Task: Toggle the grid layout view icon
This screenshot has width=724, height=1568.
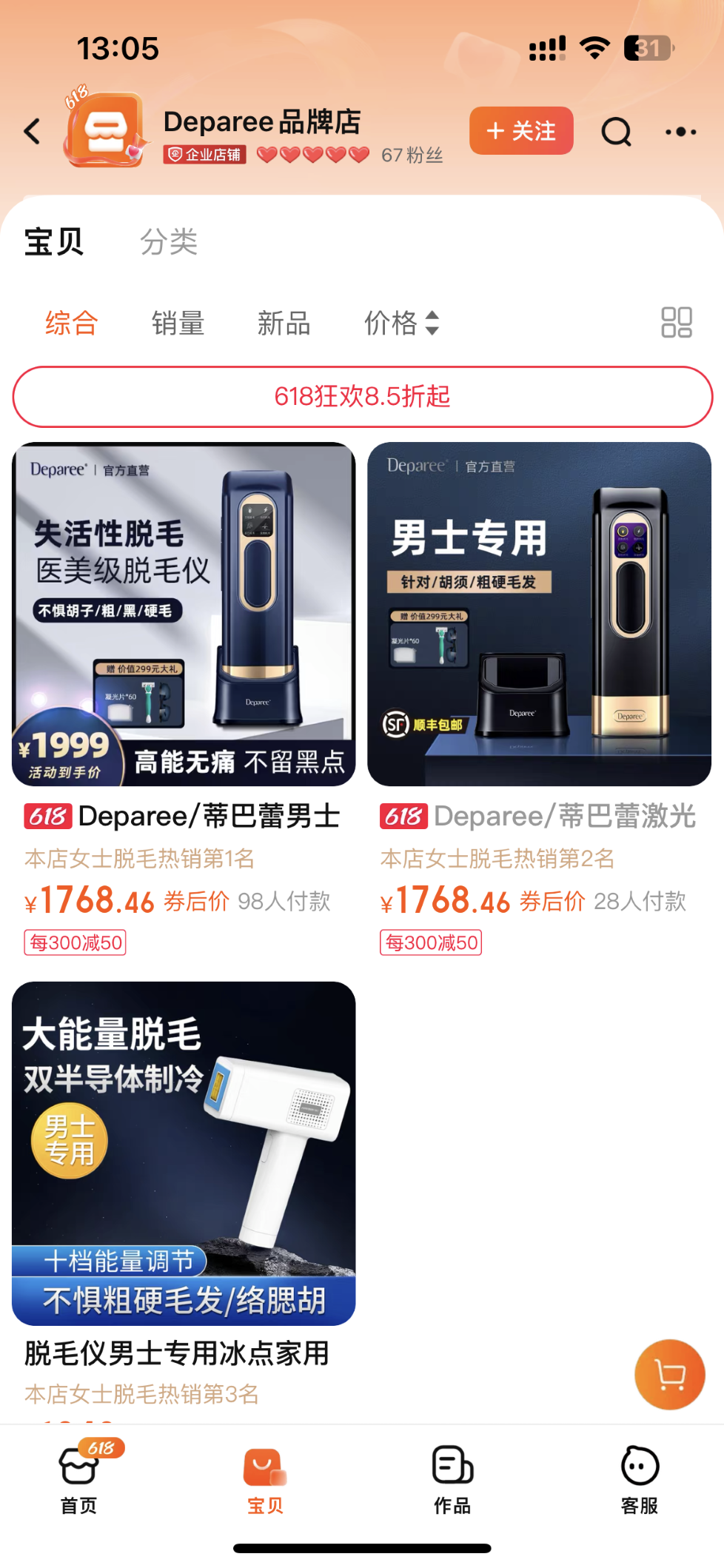Action: click(676, 323)
